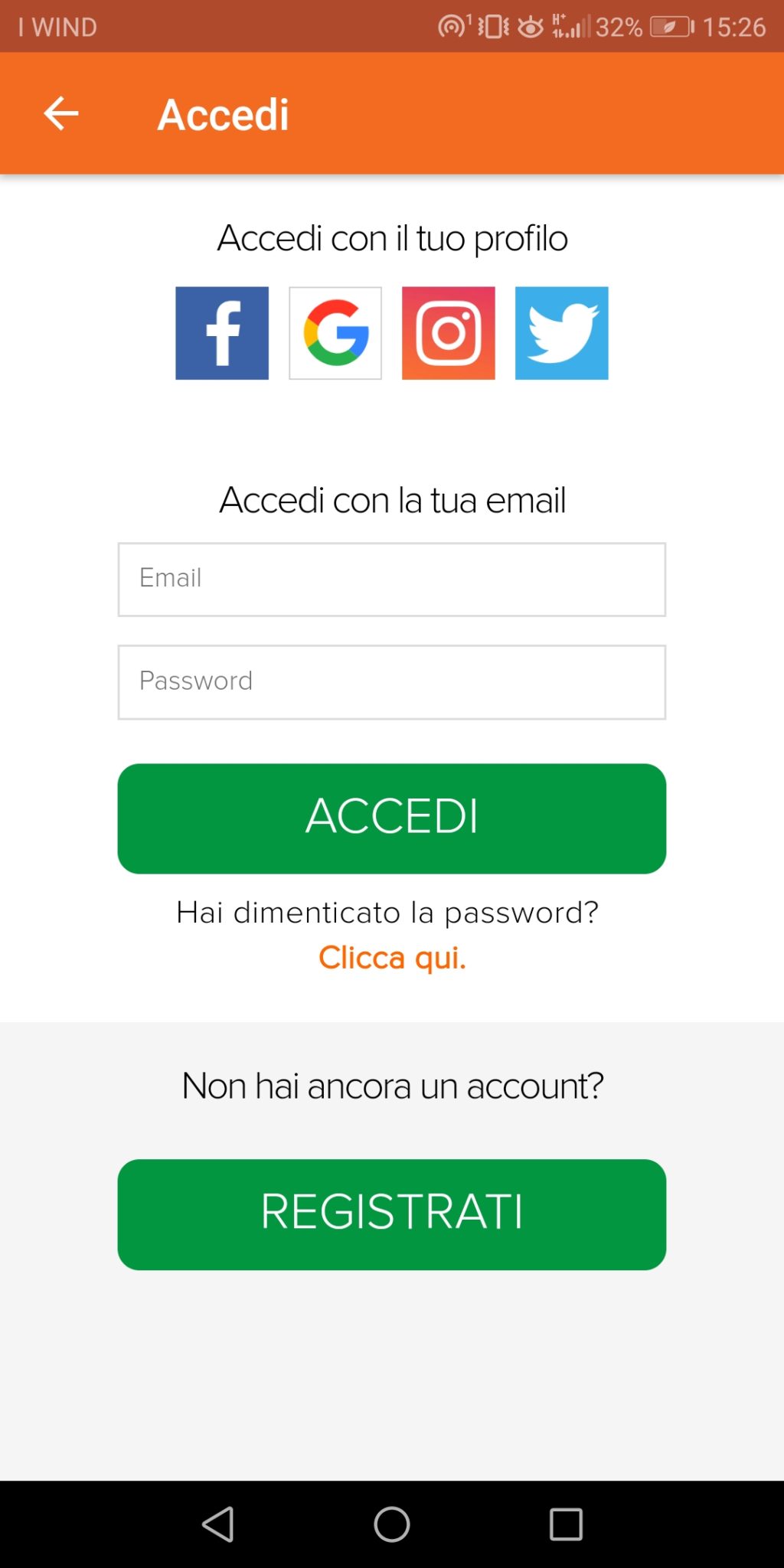Image resolution: width=784 pixels, height=1568 pixels.
Task: Tap the system home button
Action: [x=392, y=1524]
